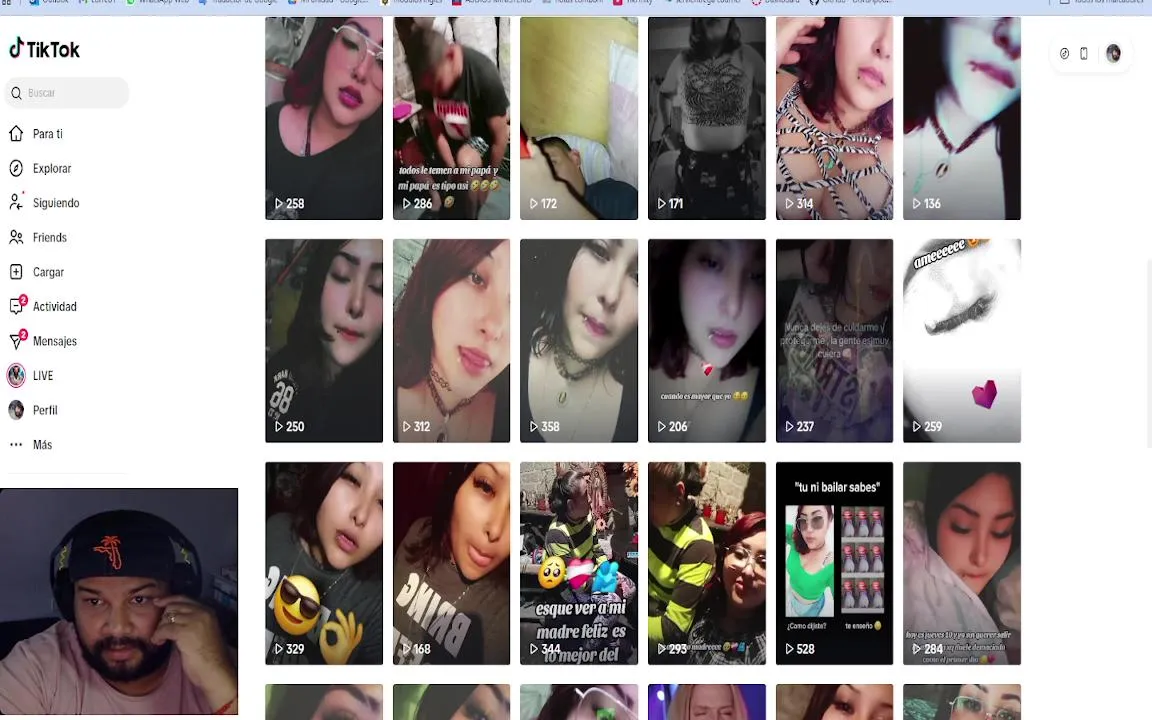
Task: Open Mensajes inbox
Action: point(54,341)
